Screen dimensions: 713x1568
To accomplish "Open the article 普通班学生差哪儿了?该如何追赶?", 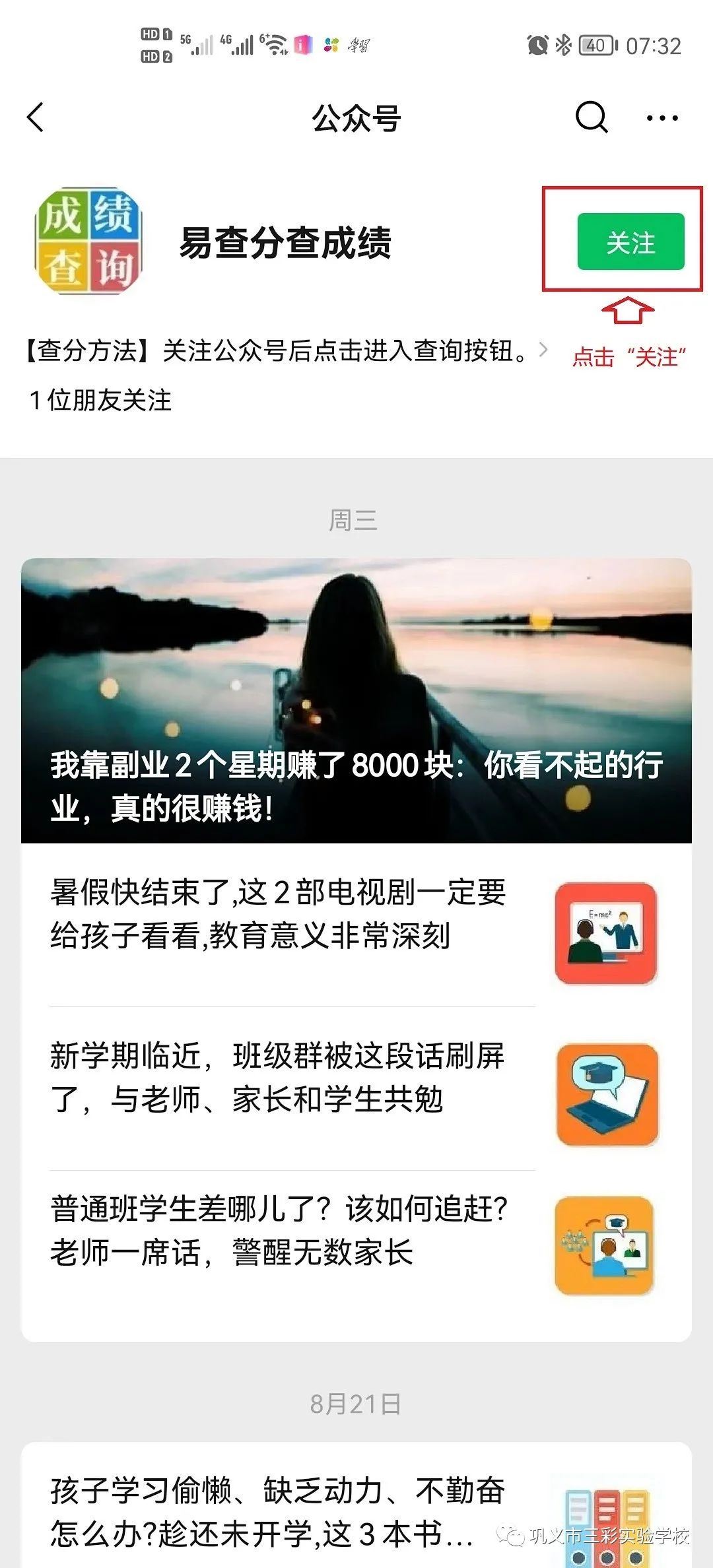I will (x=279, y=1230).
